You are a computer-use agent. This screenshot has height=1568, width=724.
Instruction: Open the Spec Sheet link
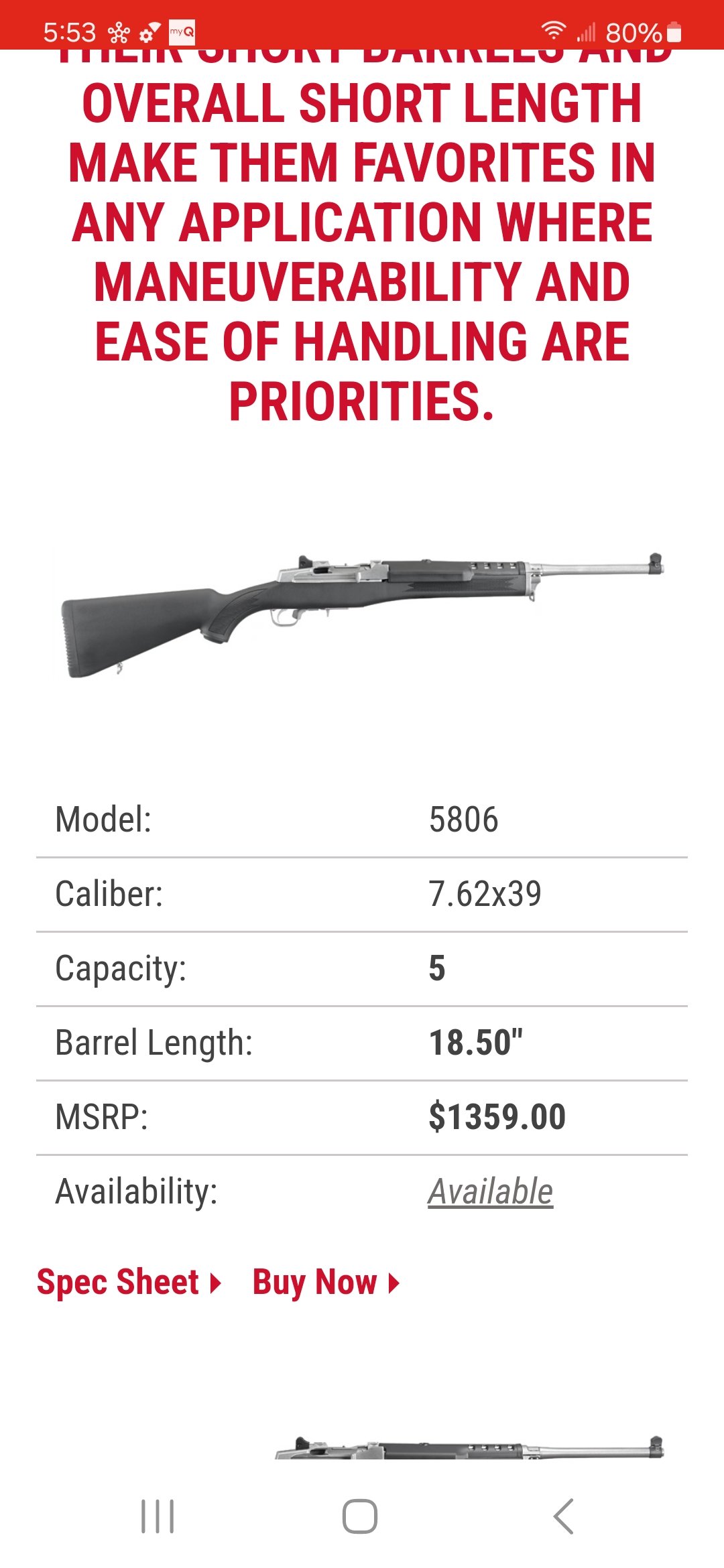tap(129, 1283)
